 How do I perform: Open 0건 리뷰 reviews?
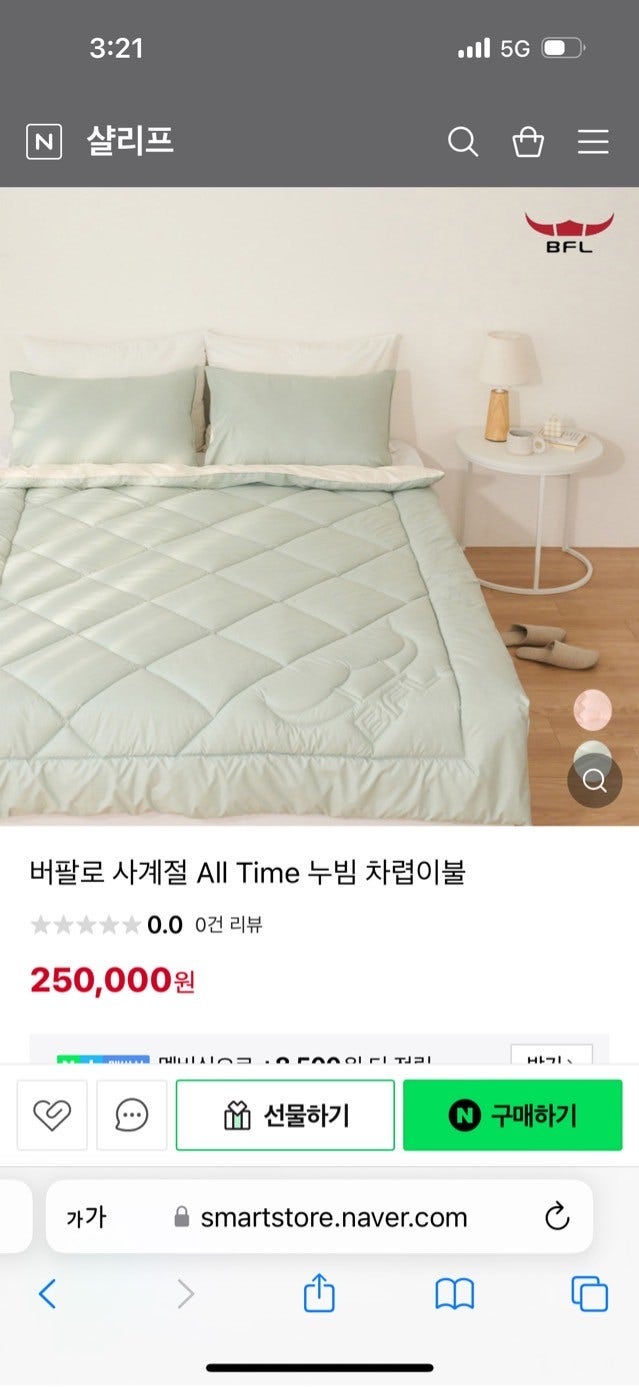tap(228, 925)
